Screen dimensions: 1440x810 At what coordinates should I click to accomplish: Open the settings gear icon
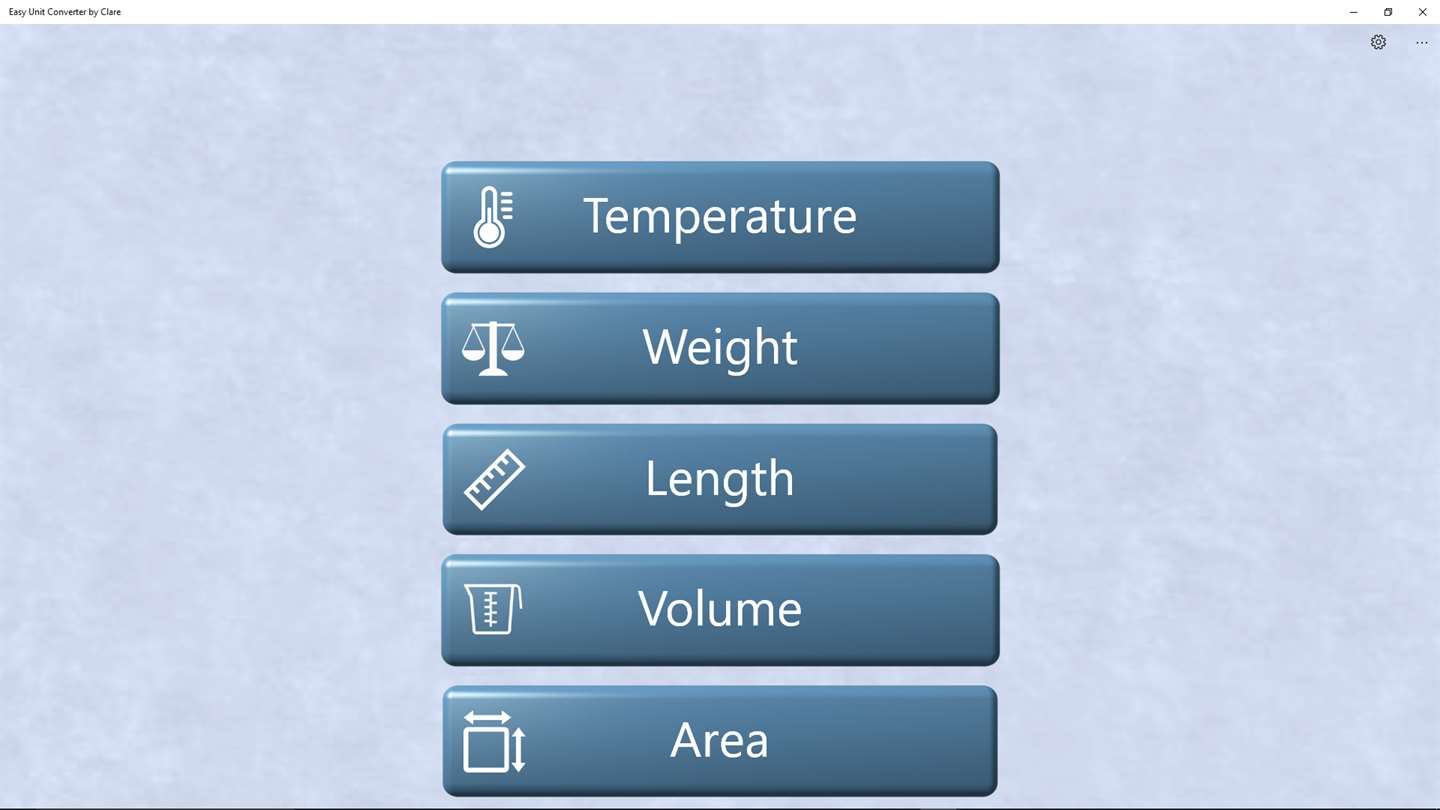click(1378, 42)
